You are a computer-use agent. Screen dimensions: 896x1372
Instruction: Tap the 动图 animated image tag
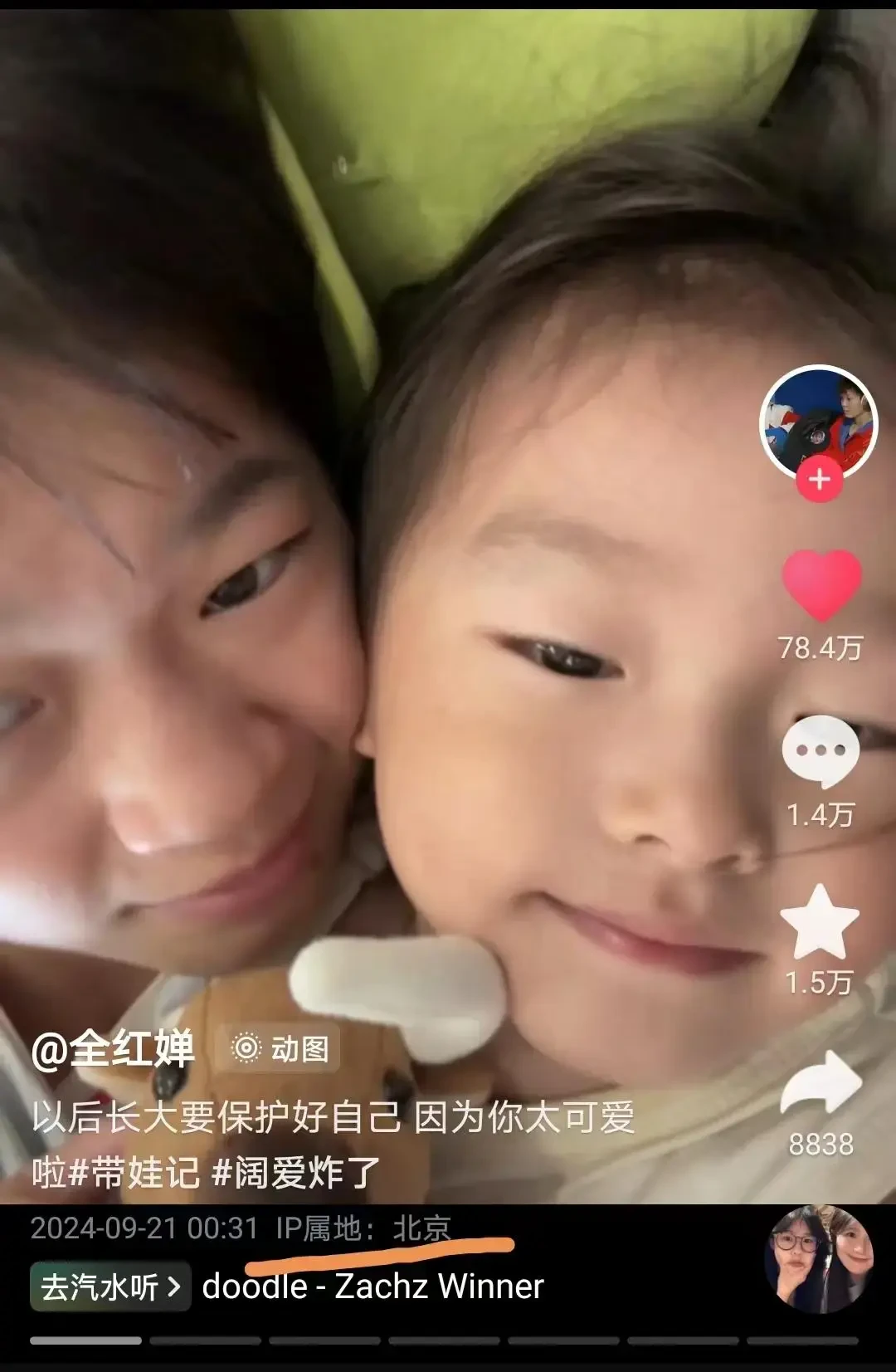(280, 1049)
